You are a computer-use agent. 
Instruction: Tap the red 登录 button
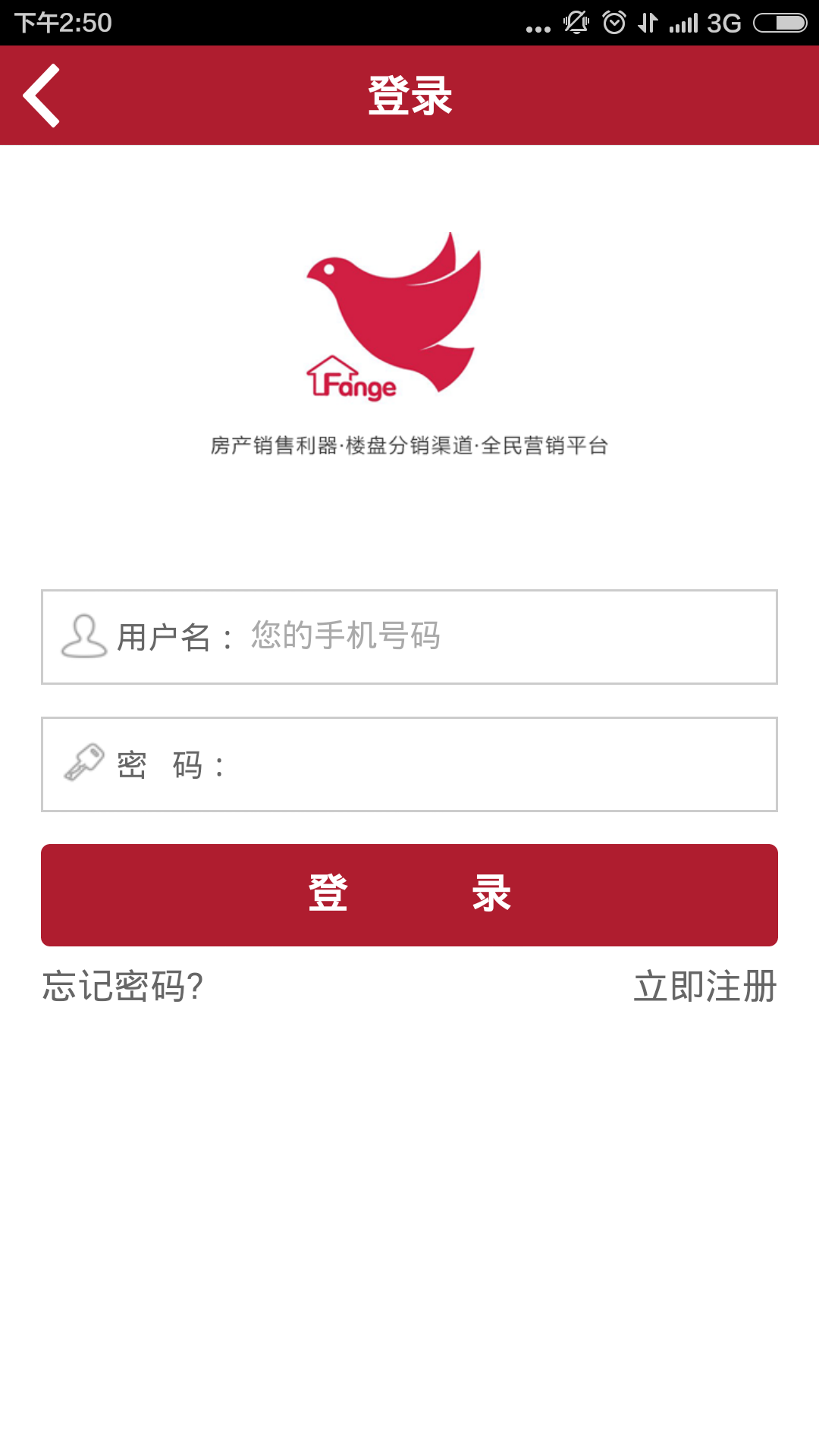click(x=409, y=895)
